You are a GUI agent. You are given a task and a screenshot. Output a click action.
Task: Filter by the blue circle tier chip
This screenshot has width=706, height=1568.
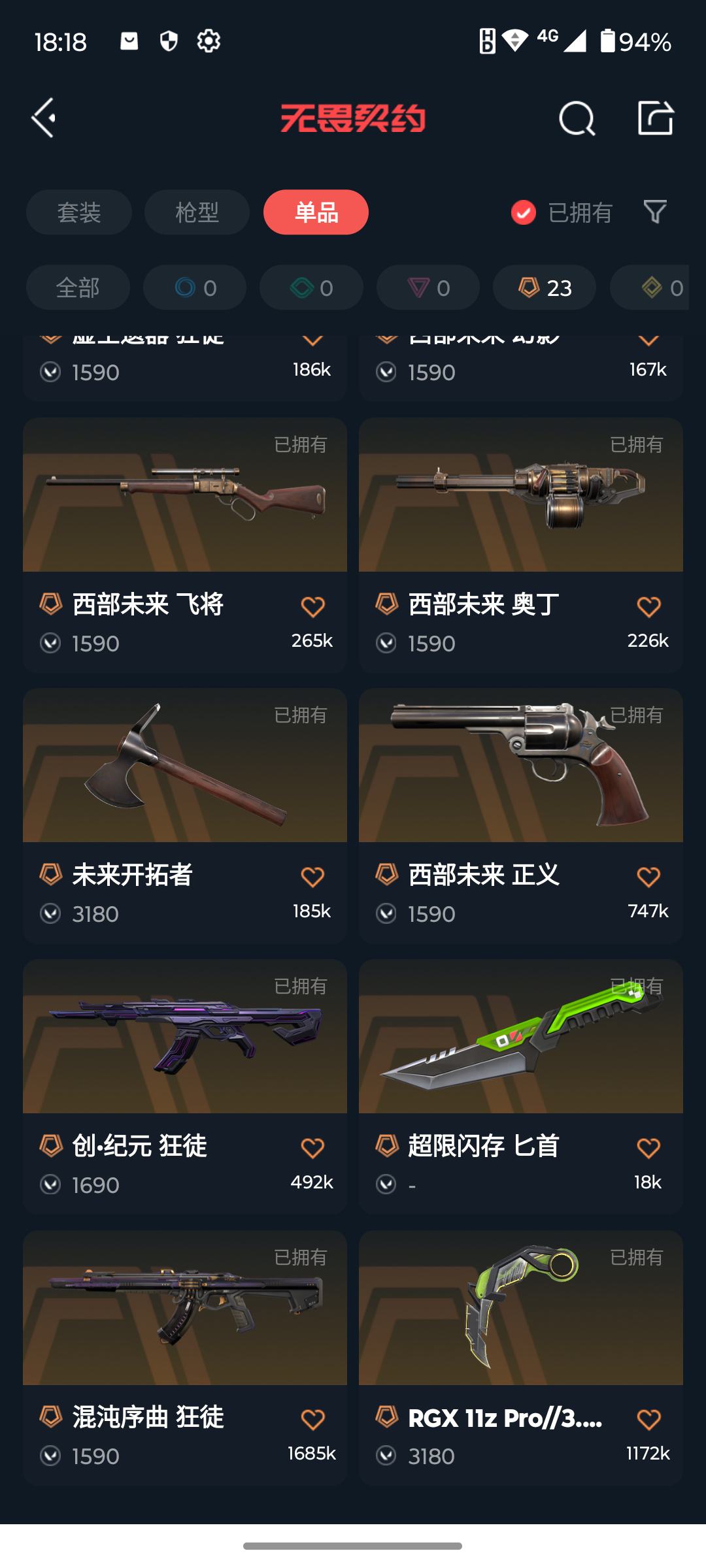[x=195, y=287]
